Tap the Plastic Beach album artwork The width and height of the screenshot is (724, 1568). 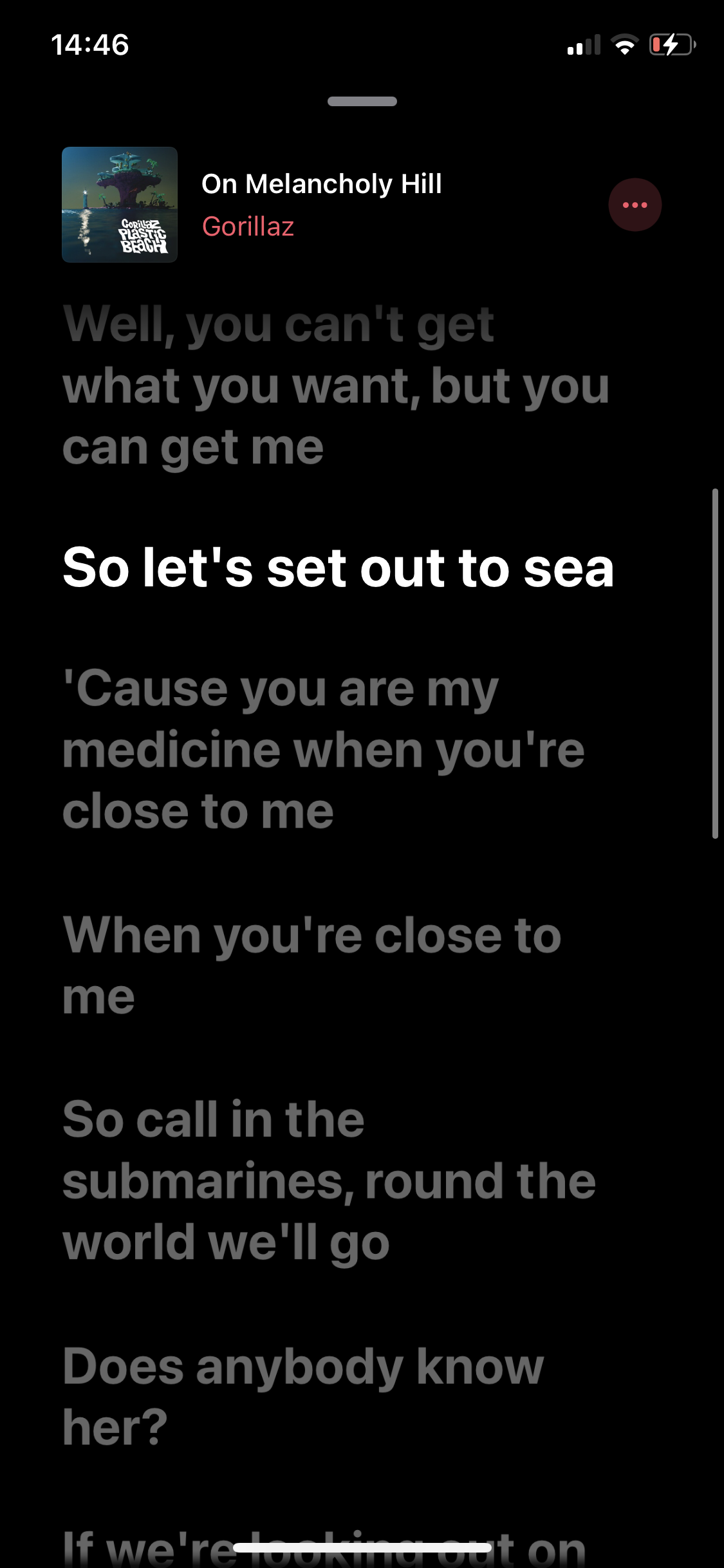tap(120, 205)
